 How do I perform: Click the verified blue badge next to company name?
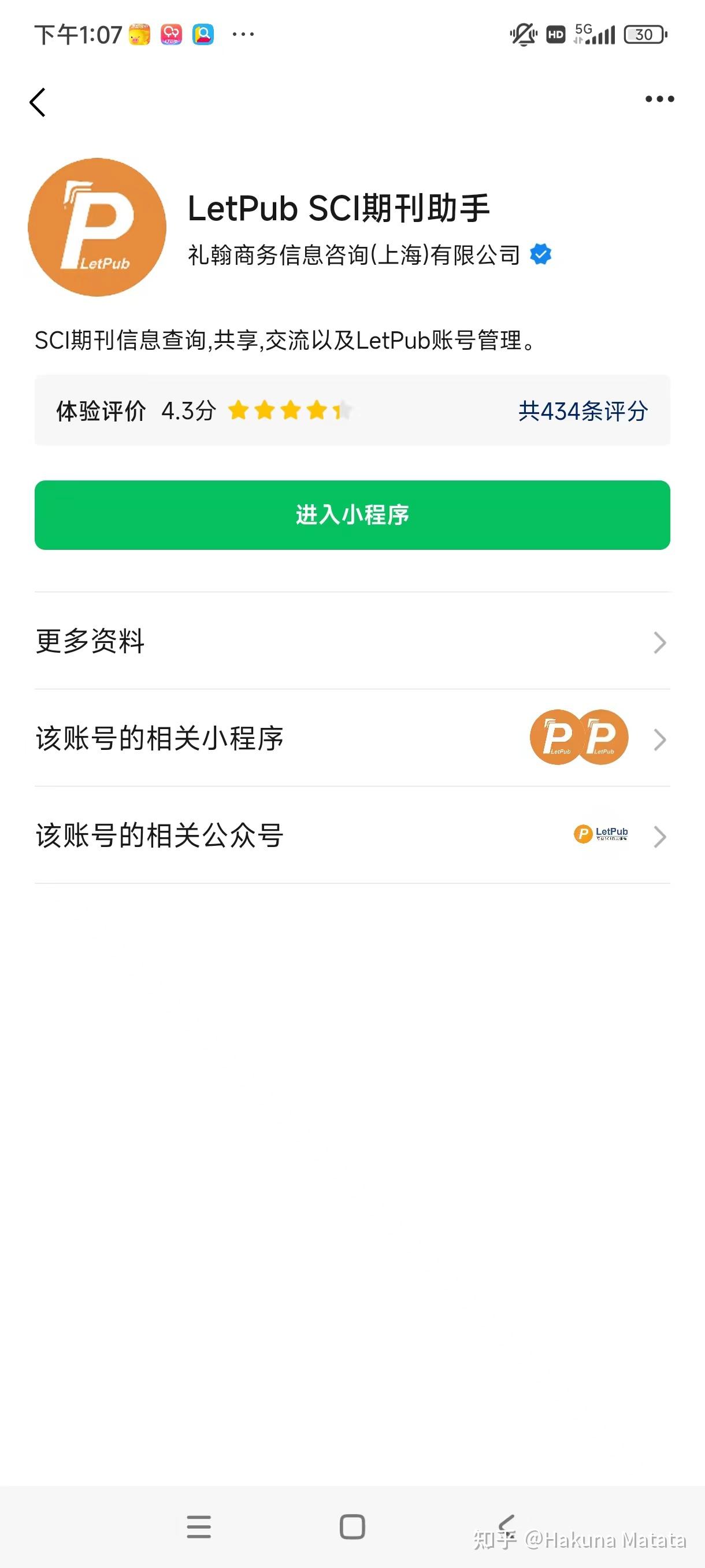[539, 255]
